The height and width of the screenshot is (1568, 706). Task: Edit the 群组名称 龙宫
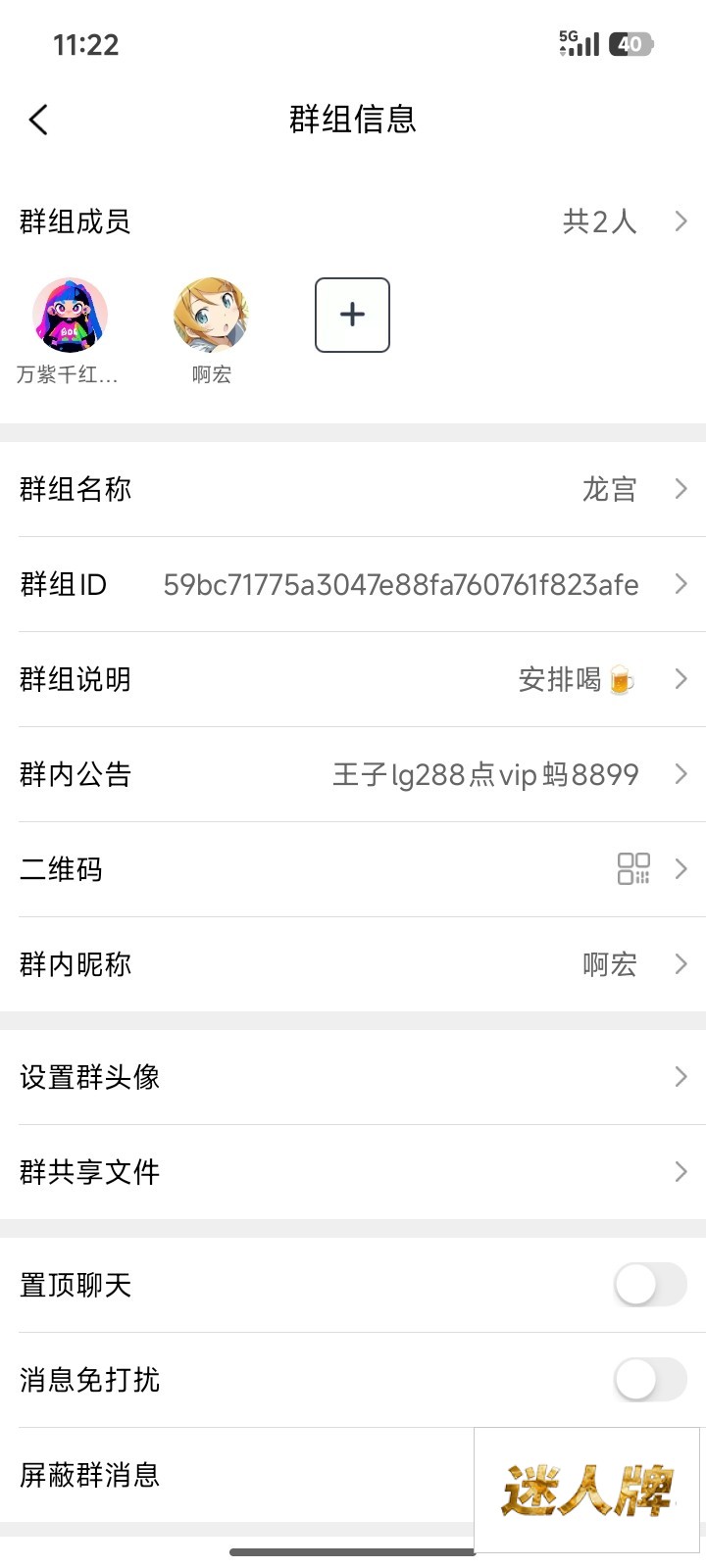[353, 489]
